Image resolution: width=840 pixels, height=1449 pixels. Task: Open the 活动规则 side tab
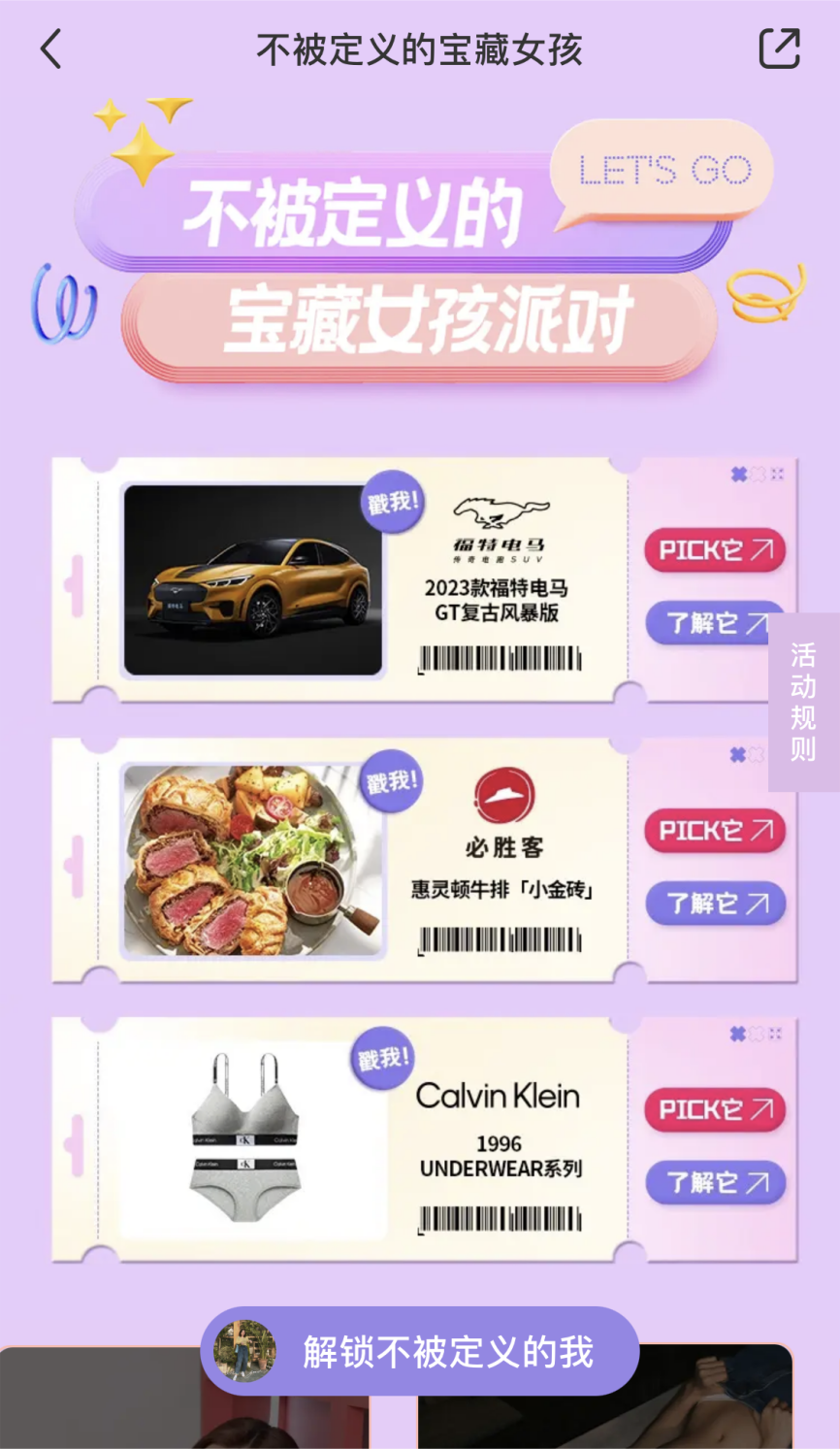pos(803,702)
